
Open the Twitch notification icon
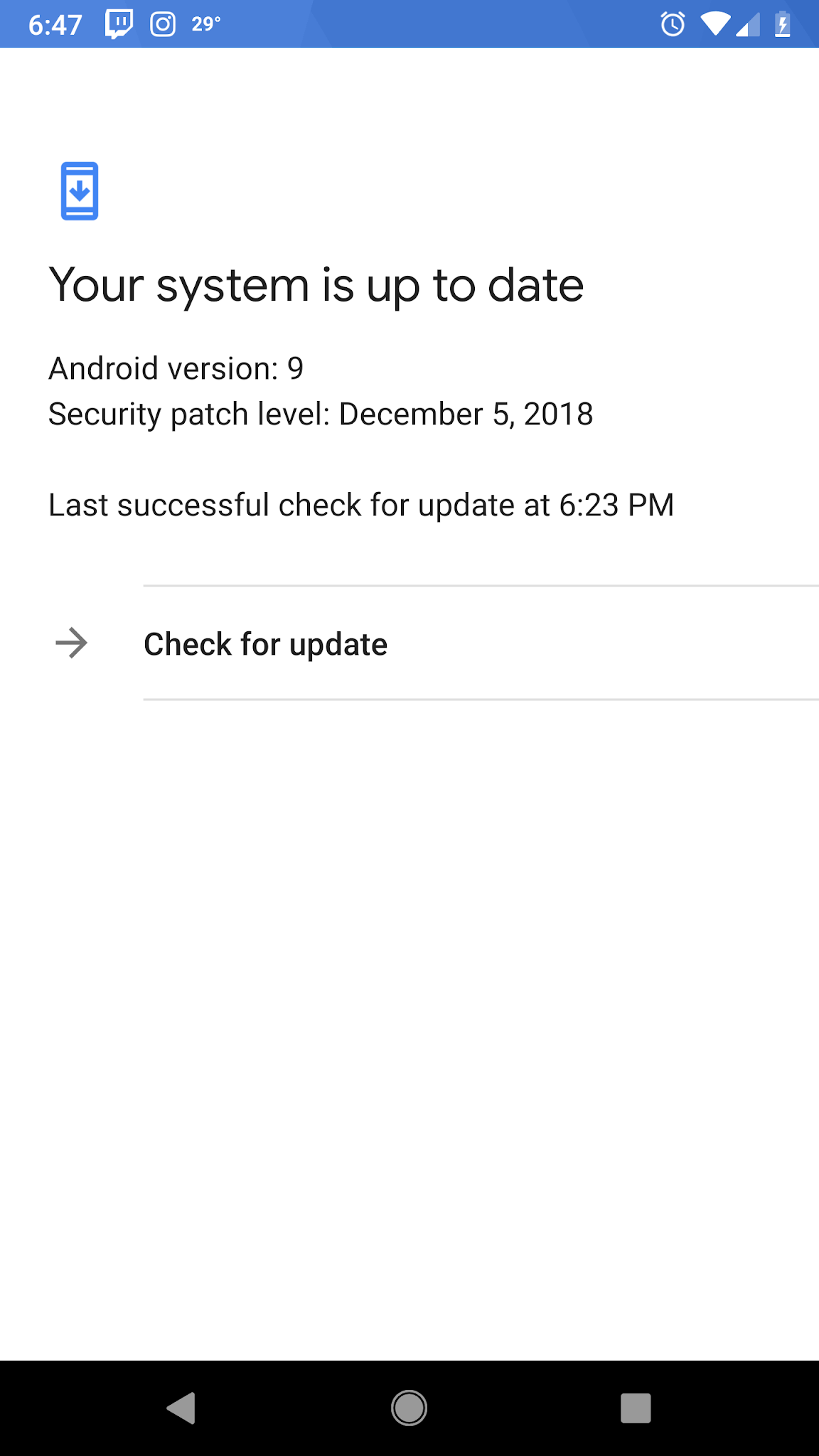click(x=119, y=23)
